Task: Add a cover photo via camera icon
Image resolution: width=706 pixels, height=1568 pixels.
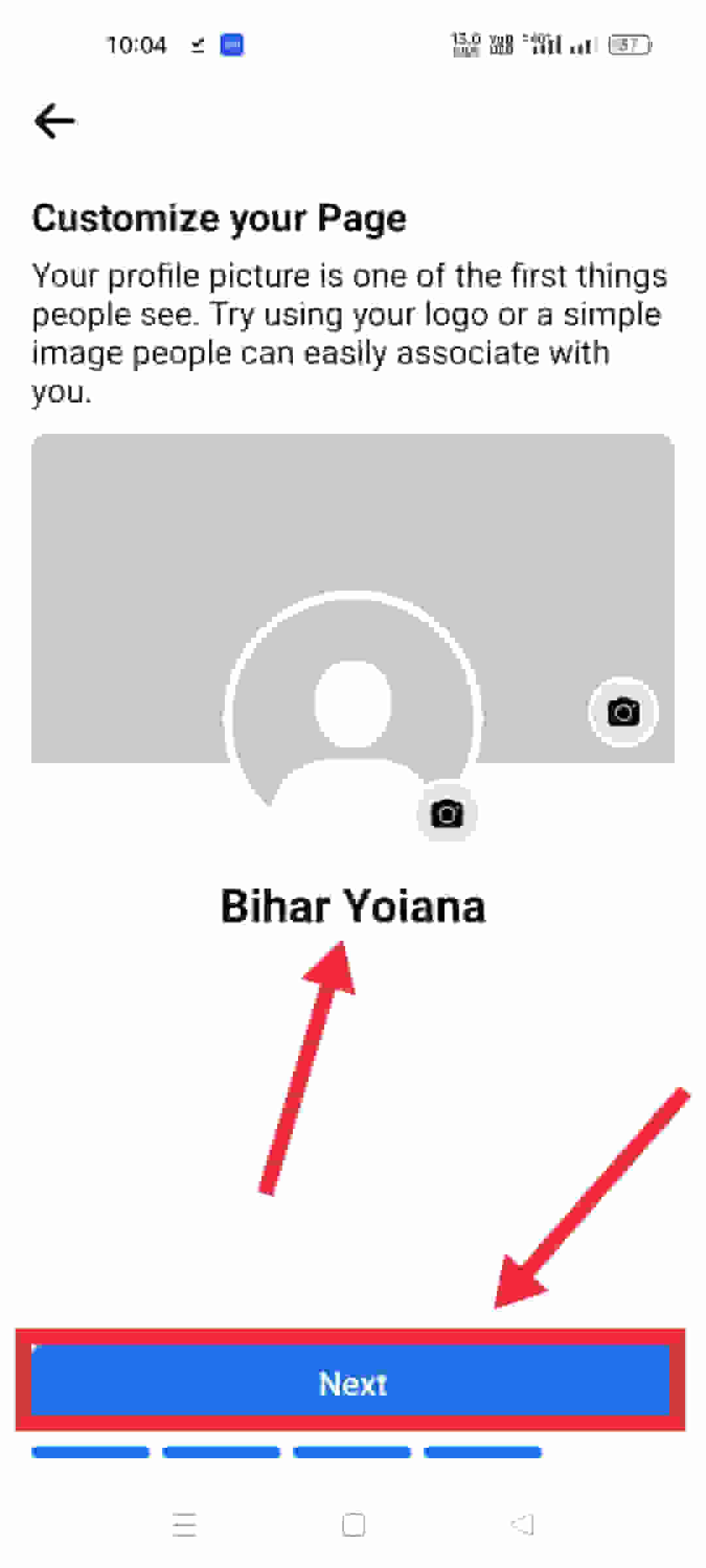Action: (623, 711)
